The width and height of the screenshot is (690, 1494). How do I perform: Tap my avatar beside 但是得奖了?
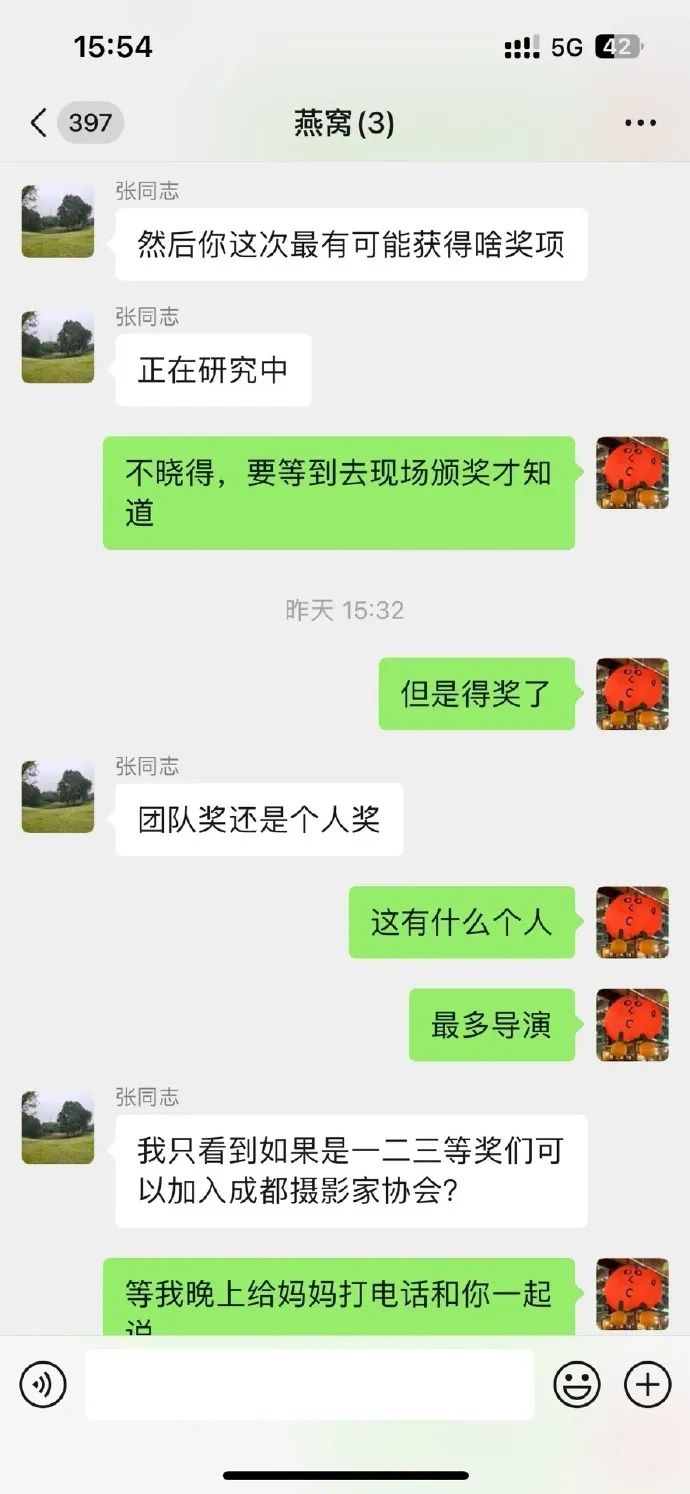point(632,693)
